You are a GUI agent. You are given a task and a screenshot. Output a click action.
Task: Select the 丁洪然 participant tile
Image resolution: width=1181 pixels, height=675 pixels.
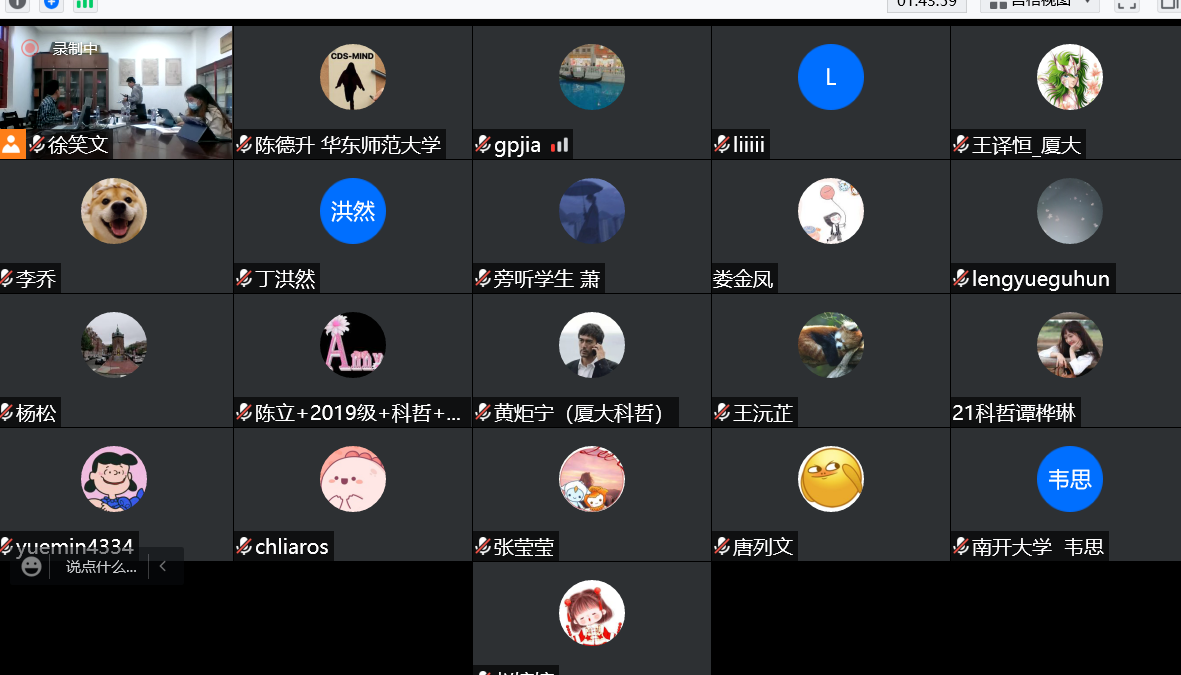(x=353, y=225)
